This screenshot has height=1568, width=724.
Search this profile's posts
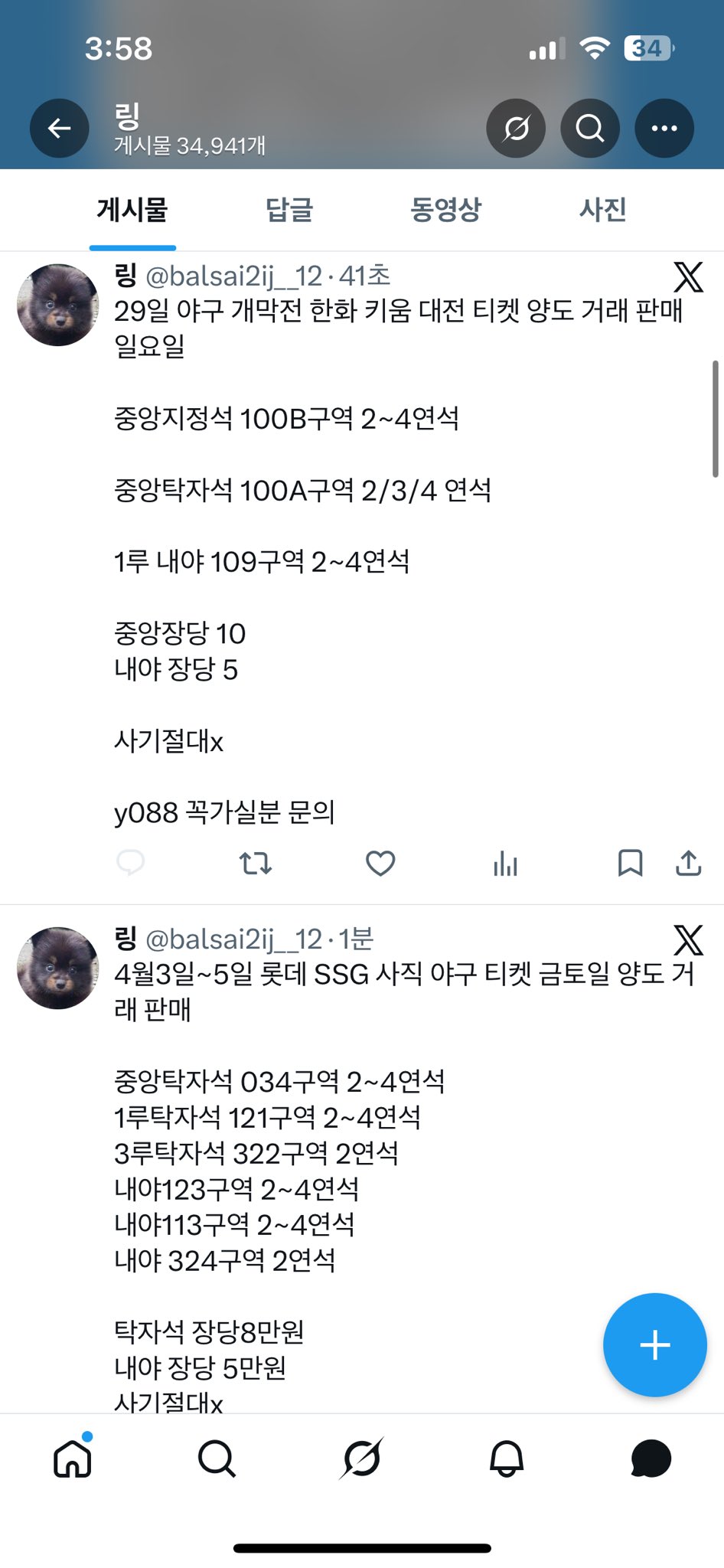tap(589, 128)
